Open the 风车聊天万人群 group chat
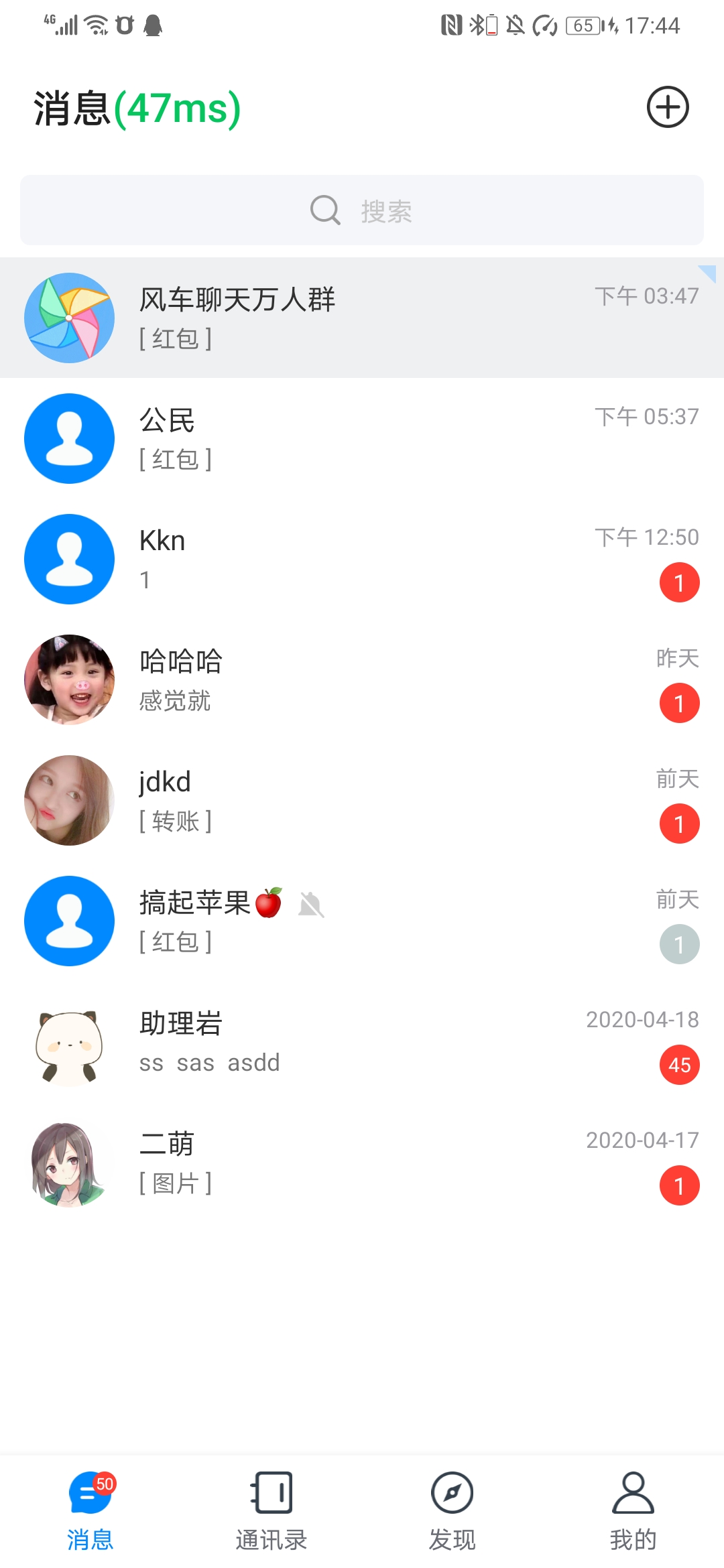This screenshot has width=724, height=1568. point(362,318)
